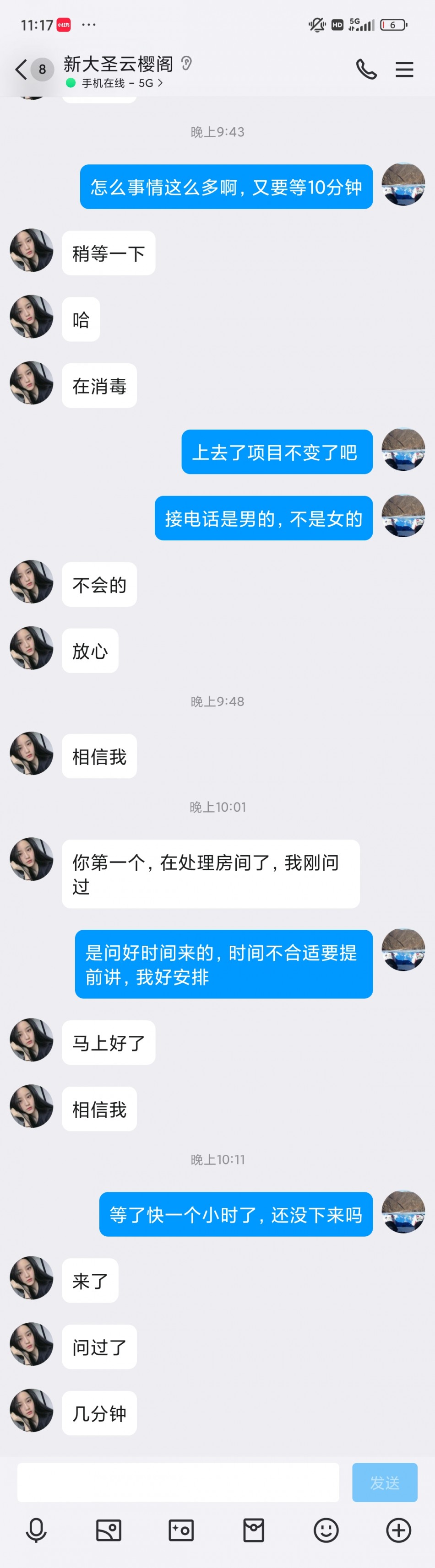Image resolution: width=435 pixels, height=1568 pixels.
Task: Open the chat settings menu
Action: (x=404, y=70)
